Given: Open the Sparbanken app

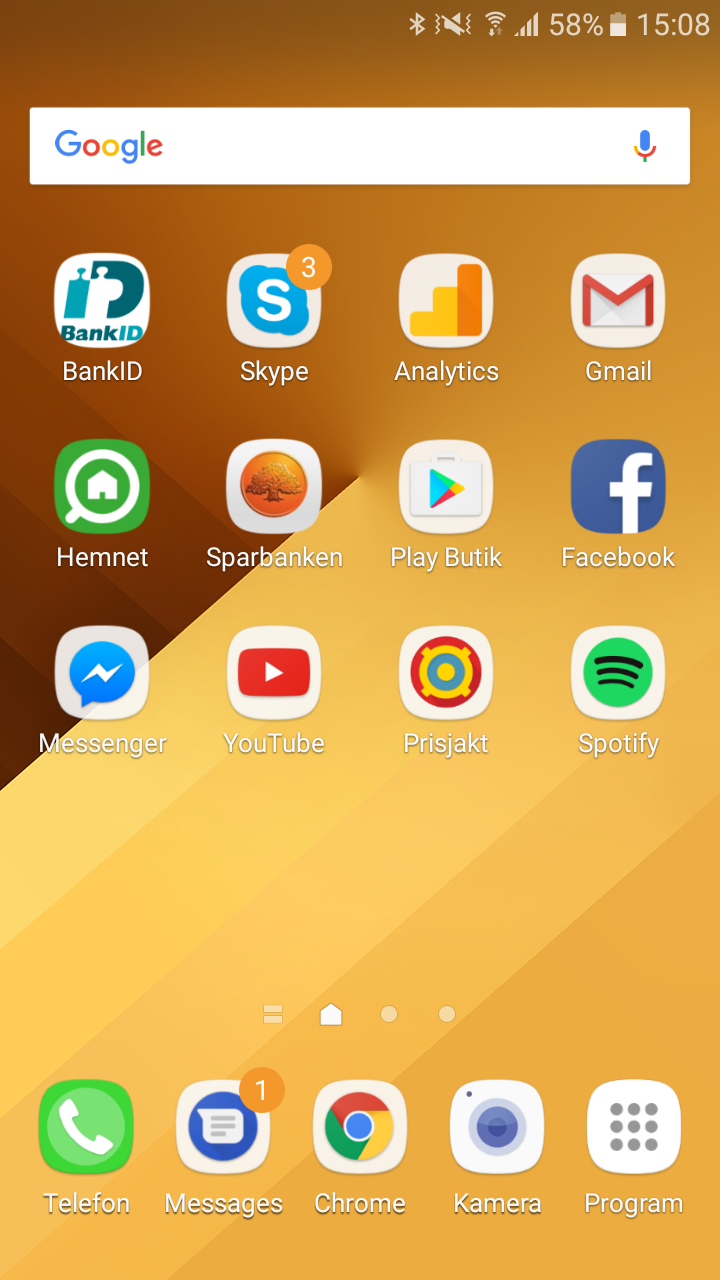Looking at the screenshot, I should (274, 487).
